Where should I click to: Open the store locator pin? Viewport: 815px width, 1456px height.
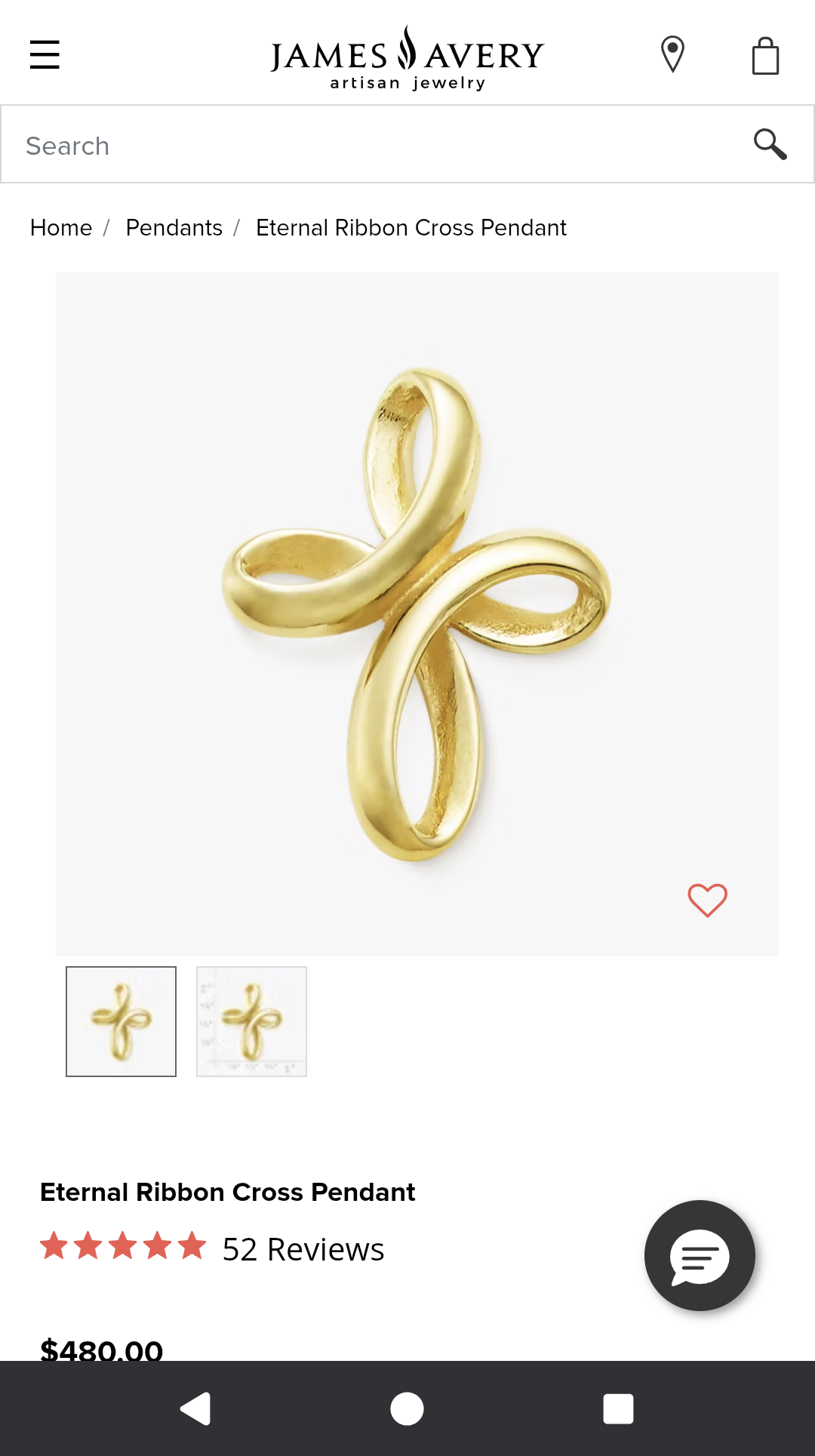672,55
